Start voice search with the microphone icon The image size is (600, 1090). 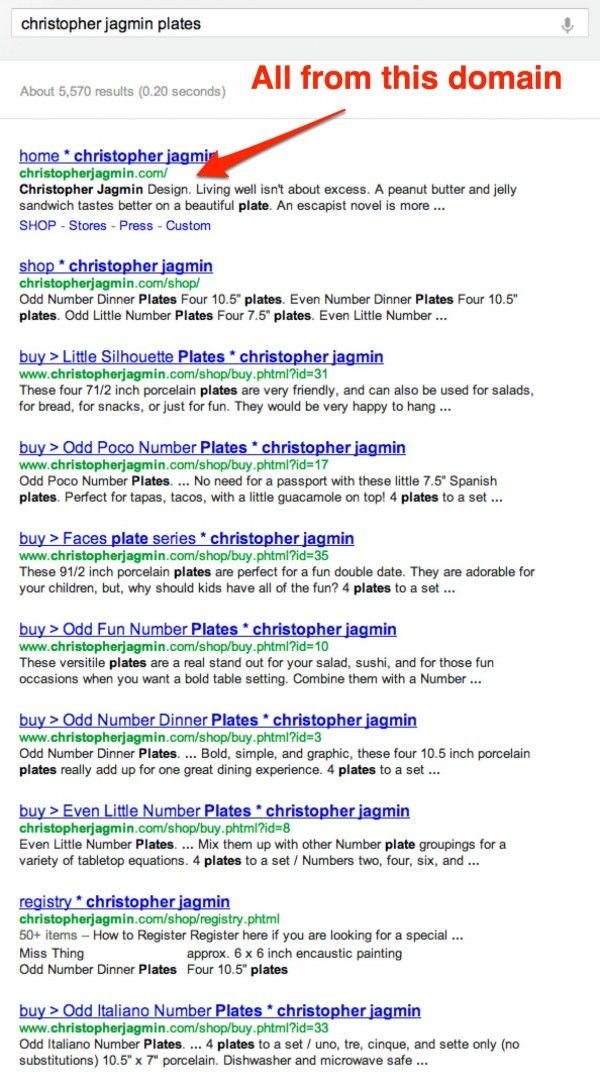(x=567, y=25)
